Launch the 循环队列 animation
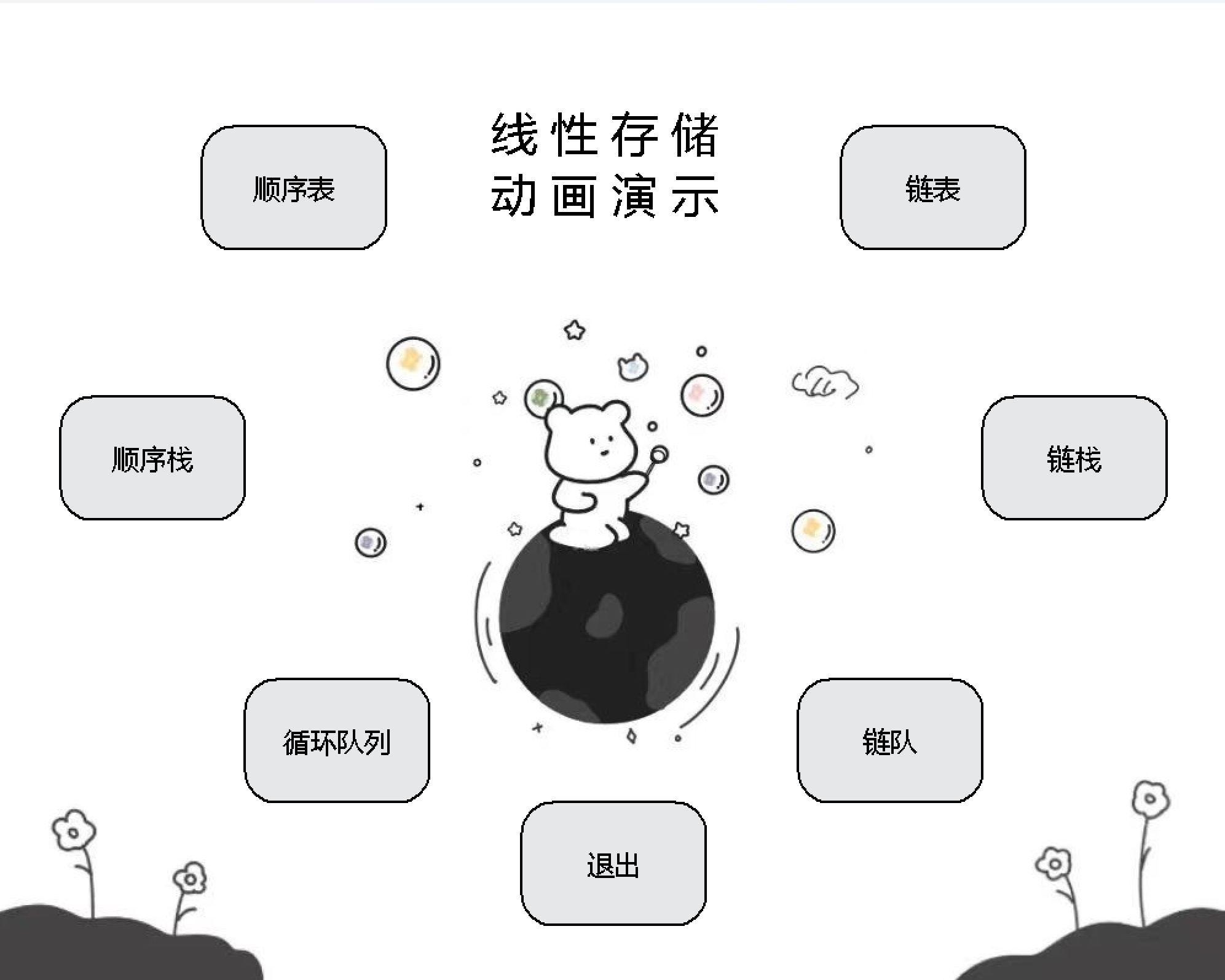Viewport: 1225px width, 980px height. [337, 741]
